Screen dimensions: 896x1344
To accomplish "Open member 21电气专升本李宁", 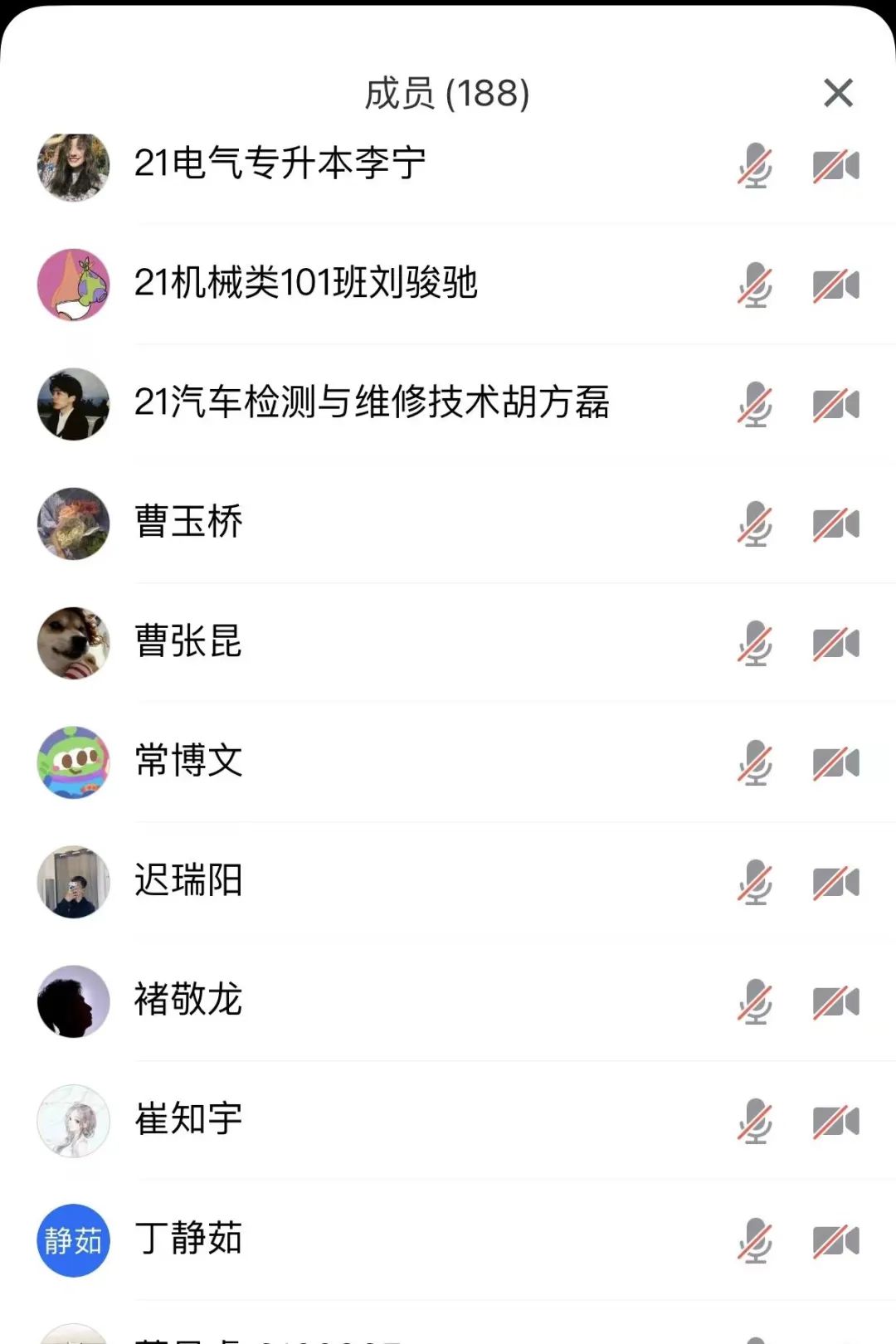I will point(280,164).
